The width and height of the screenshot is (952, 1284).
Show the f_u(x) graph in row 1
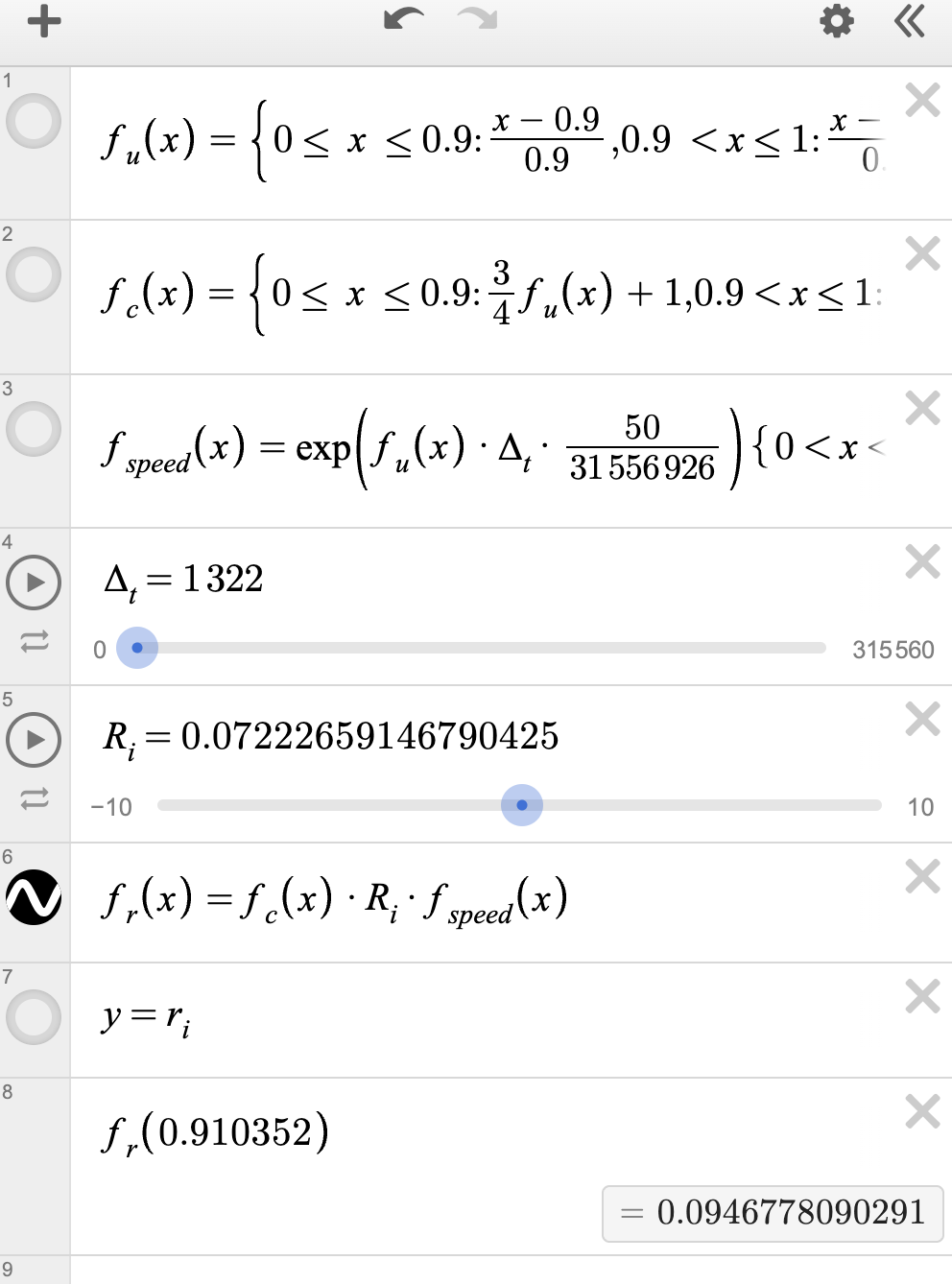click(34, 122)
